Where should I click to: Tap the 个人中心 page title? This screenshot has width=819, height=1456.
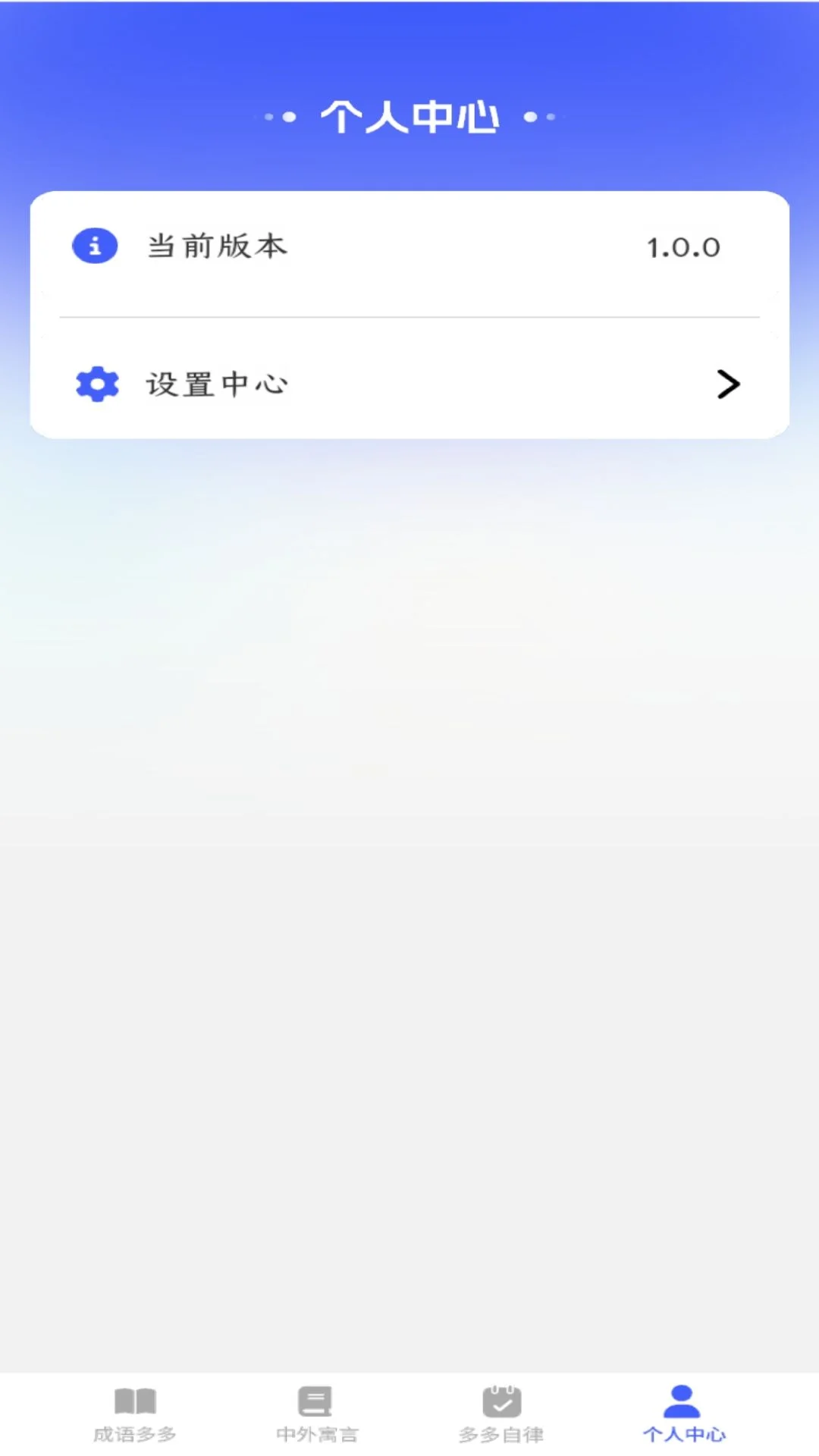point(409,115)
